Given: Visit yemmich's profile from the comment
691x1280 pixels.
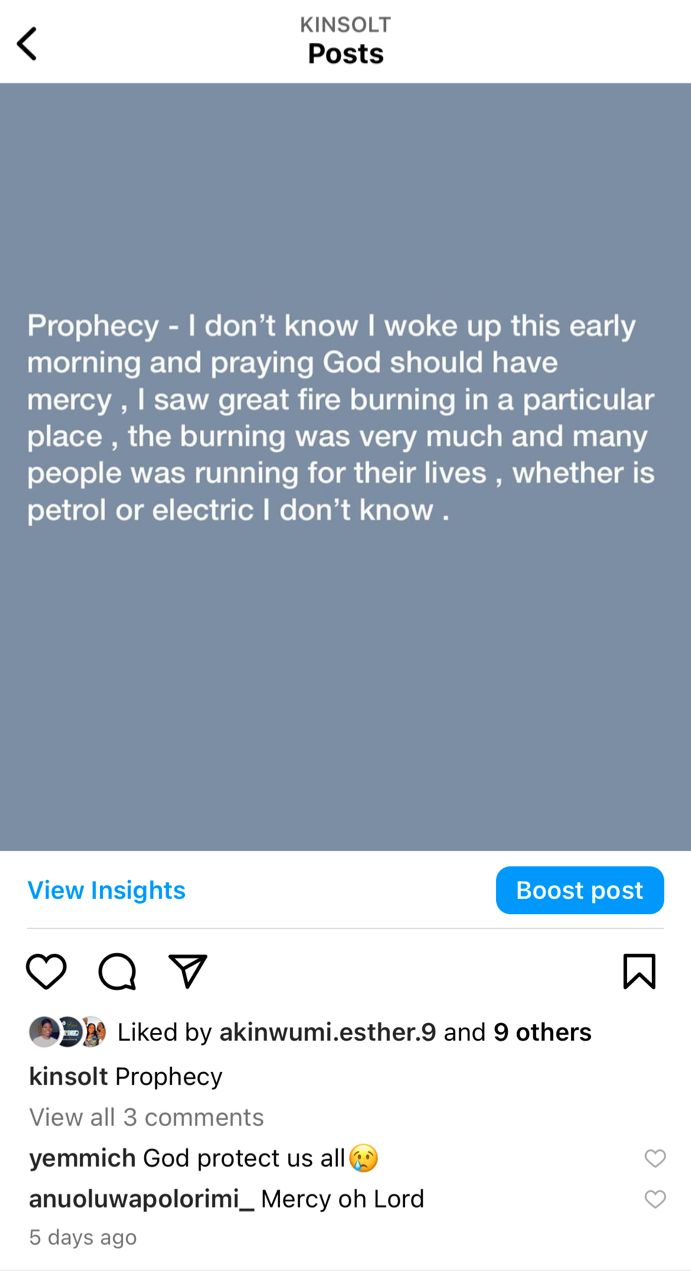Looking at the screenshot, I should (x=82, y=1158).
